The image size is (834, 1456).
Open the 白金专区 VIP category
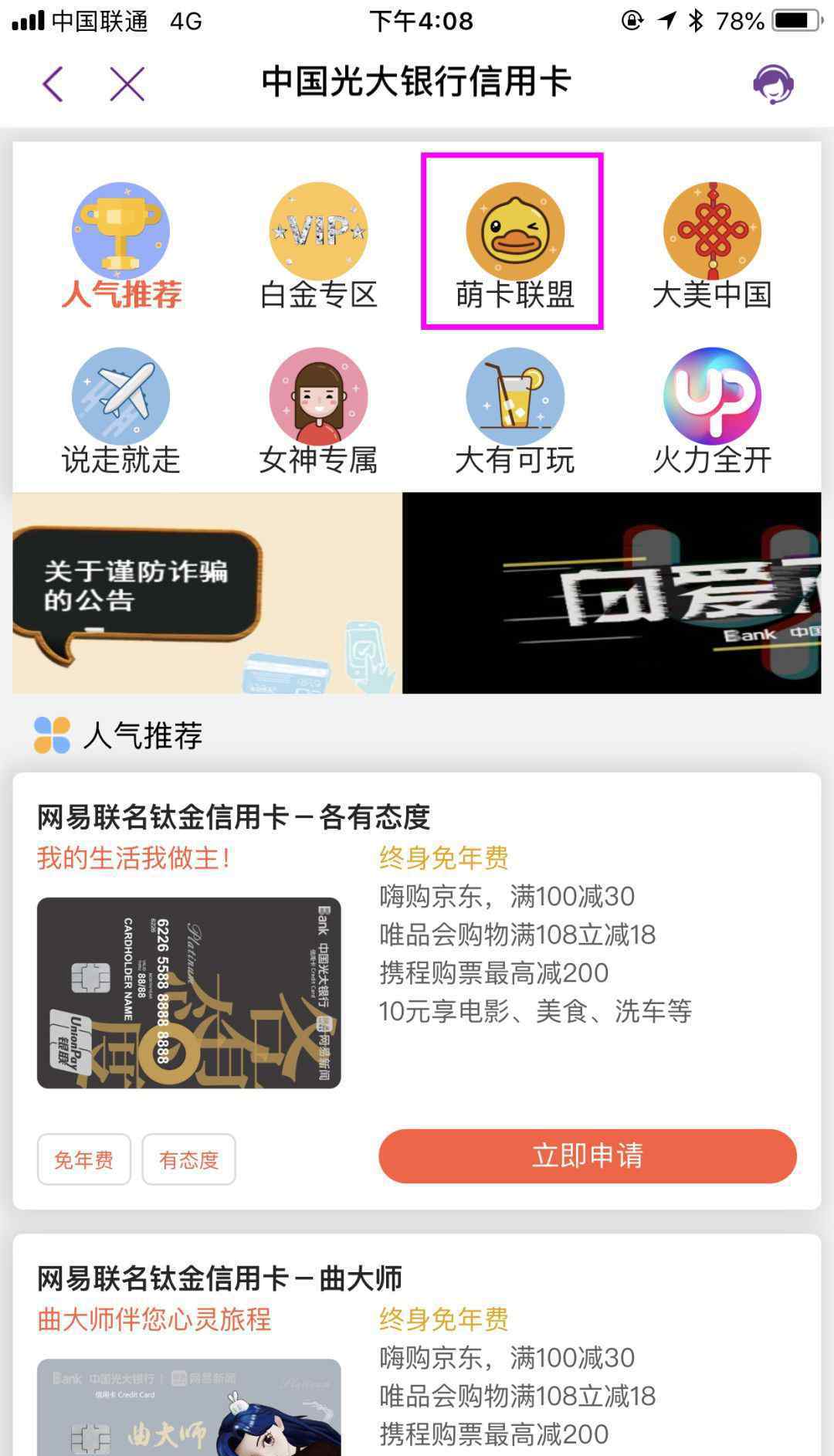(x=318, y=246)
